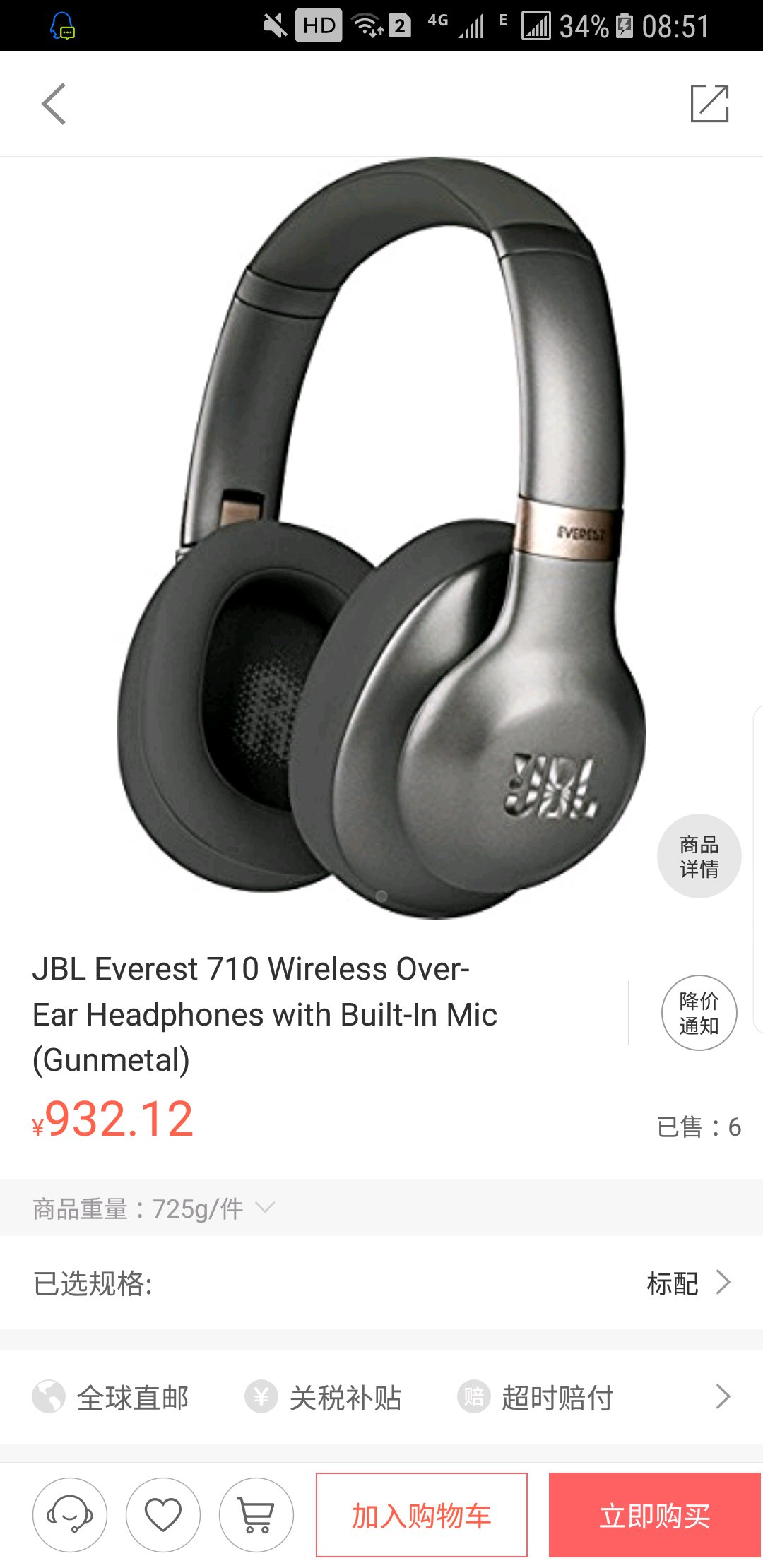Open the JBL headphones product image
This screenshot has width=763, height=1568.
381,537
